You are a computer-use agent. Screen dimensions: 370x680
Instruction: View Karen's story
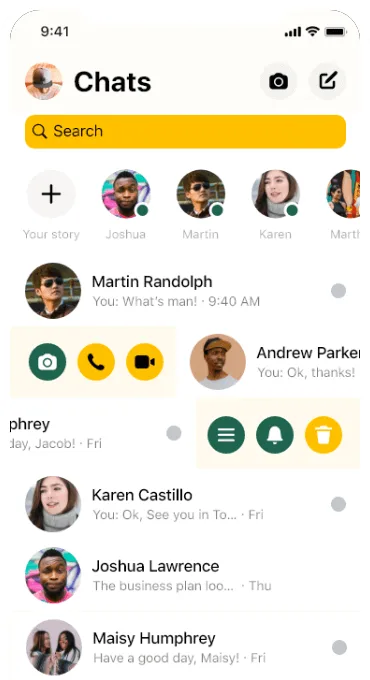pyautogui.click(x=275, y=194)
